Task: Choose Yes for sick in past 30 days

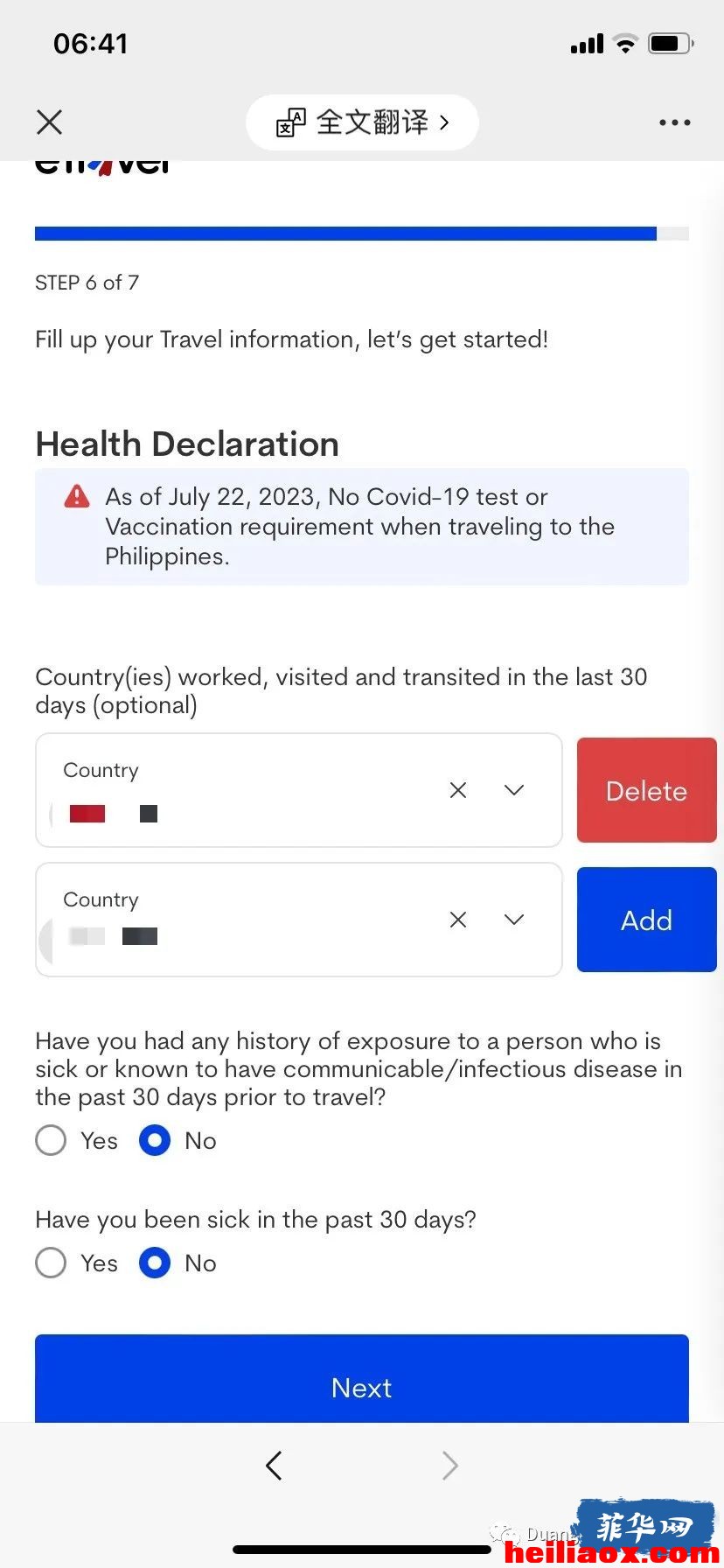Action: click(51, 1263)
